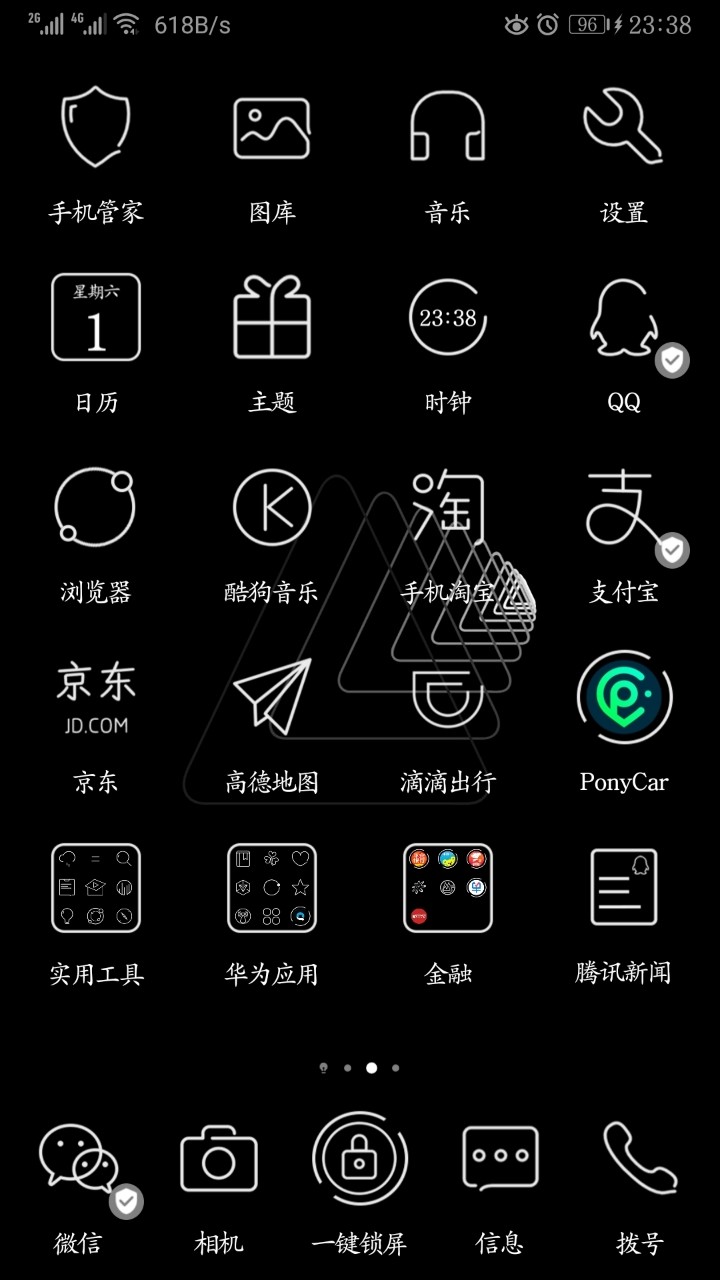Launch the 手机淘宝 Taobao app

448,507
